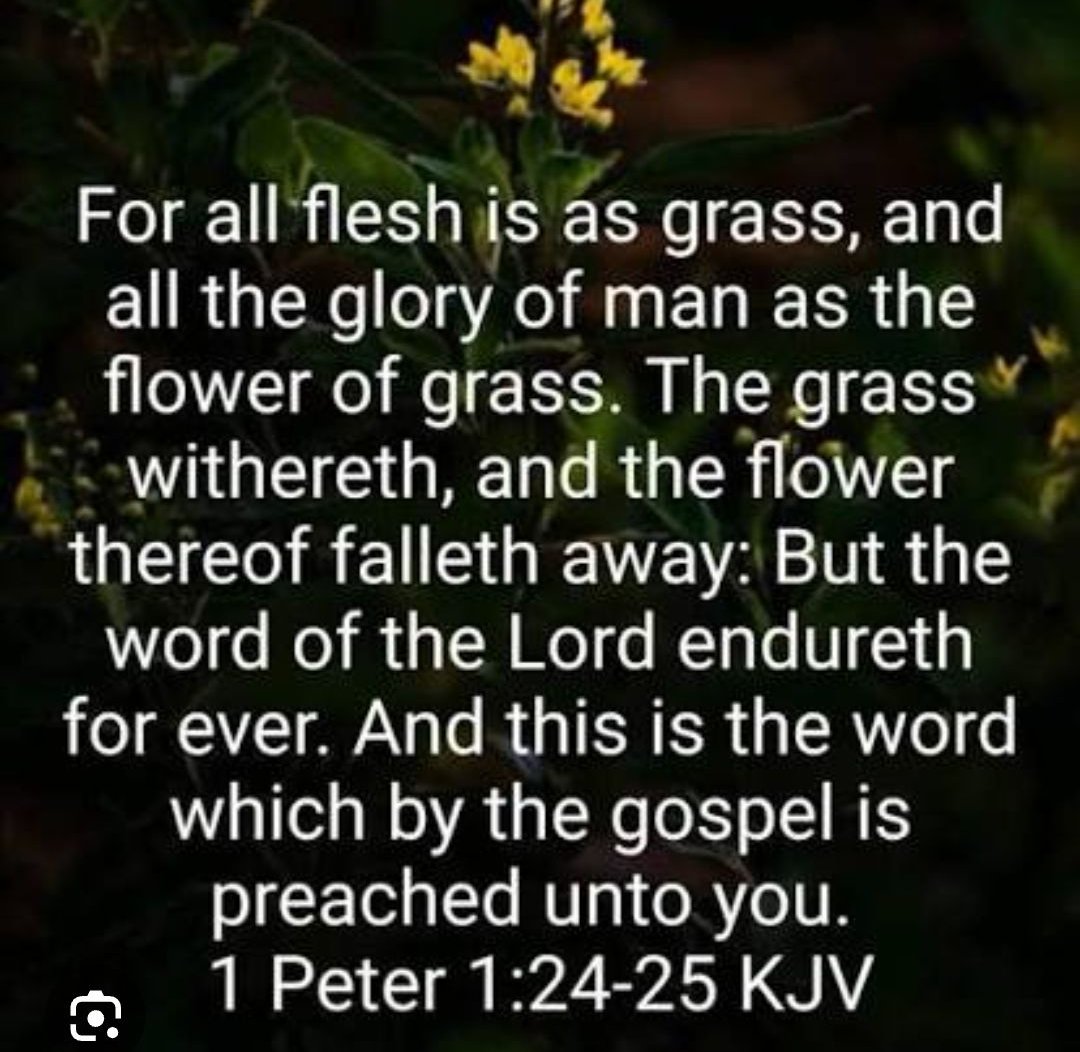Open the visual search lens icon
1080x1052 pixels.
(96, 1018)
